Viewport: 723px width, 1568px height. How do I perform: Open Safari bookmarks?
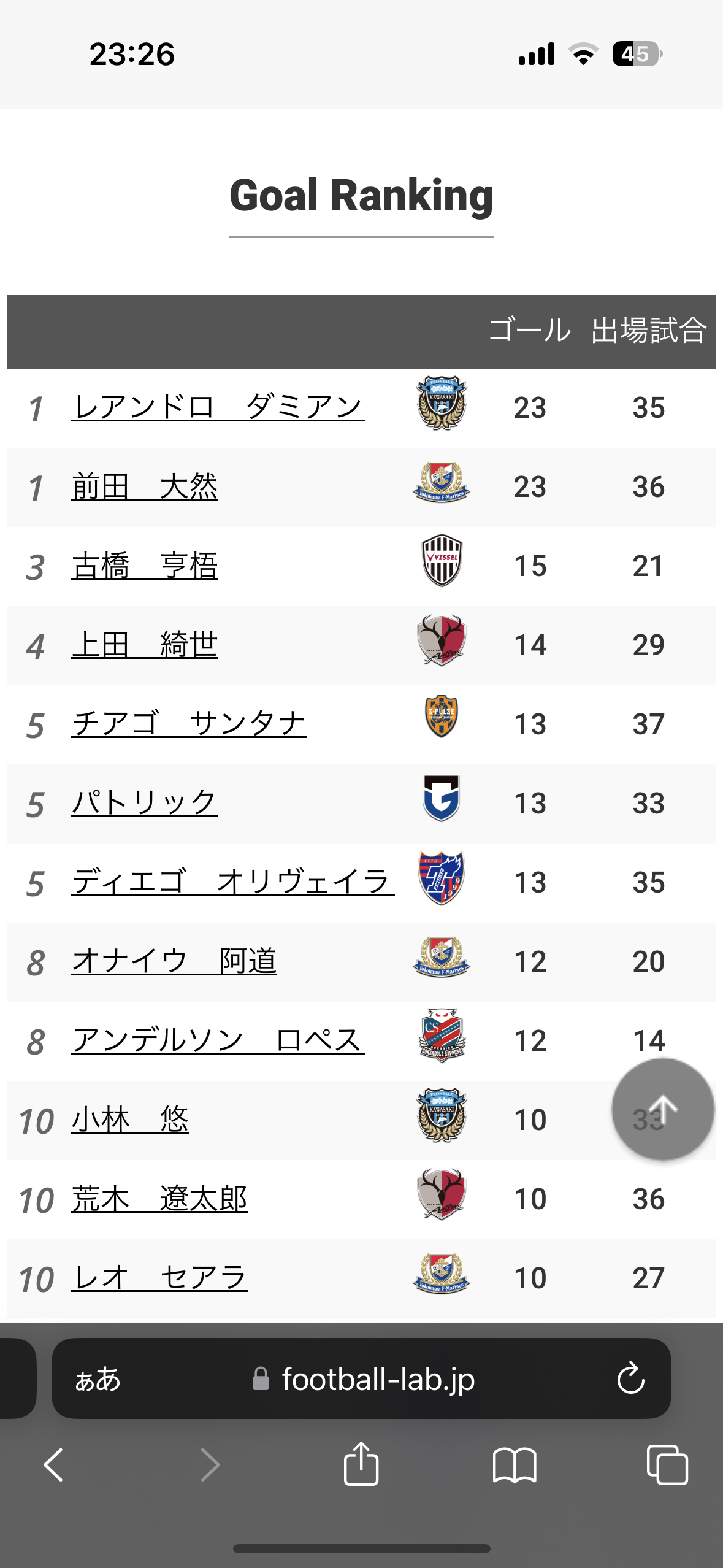tap(515, 1465)
